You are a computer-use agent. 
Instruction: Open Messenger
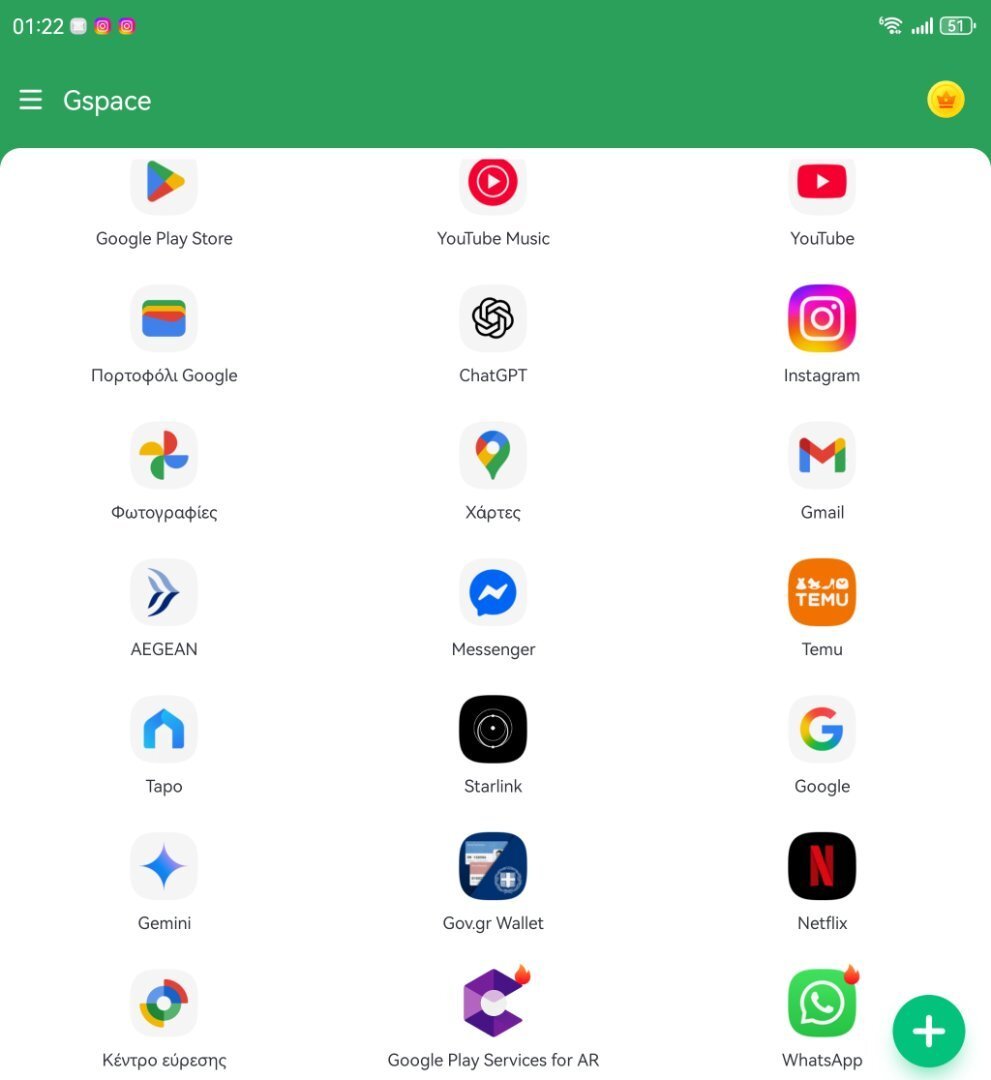point(493,593)
